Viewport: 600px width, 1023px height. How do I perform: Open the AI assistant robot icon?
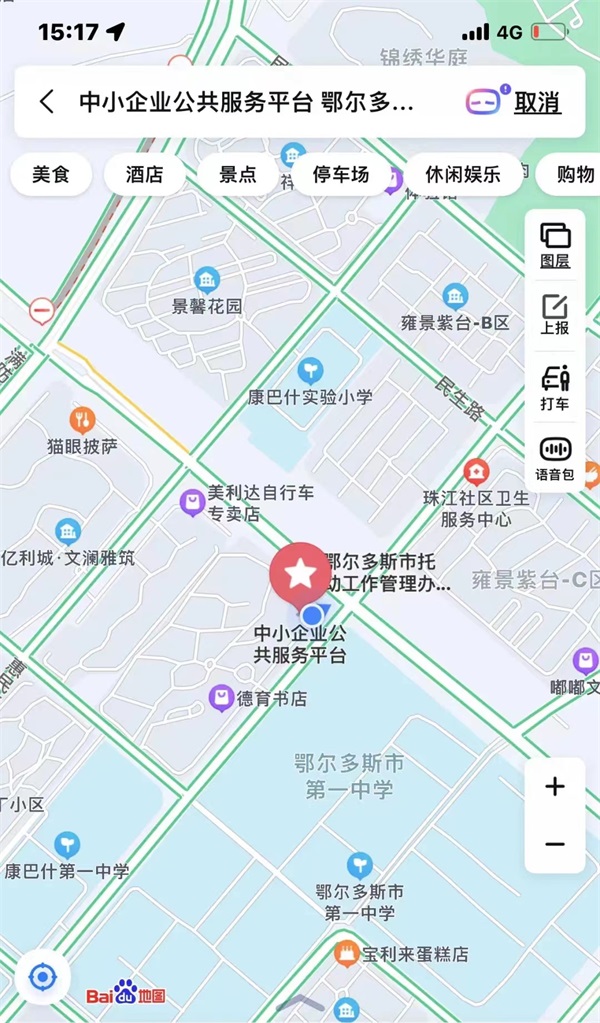(485, 102)
